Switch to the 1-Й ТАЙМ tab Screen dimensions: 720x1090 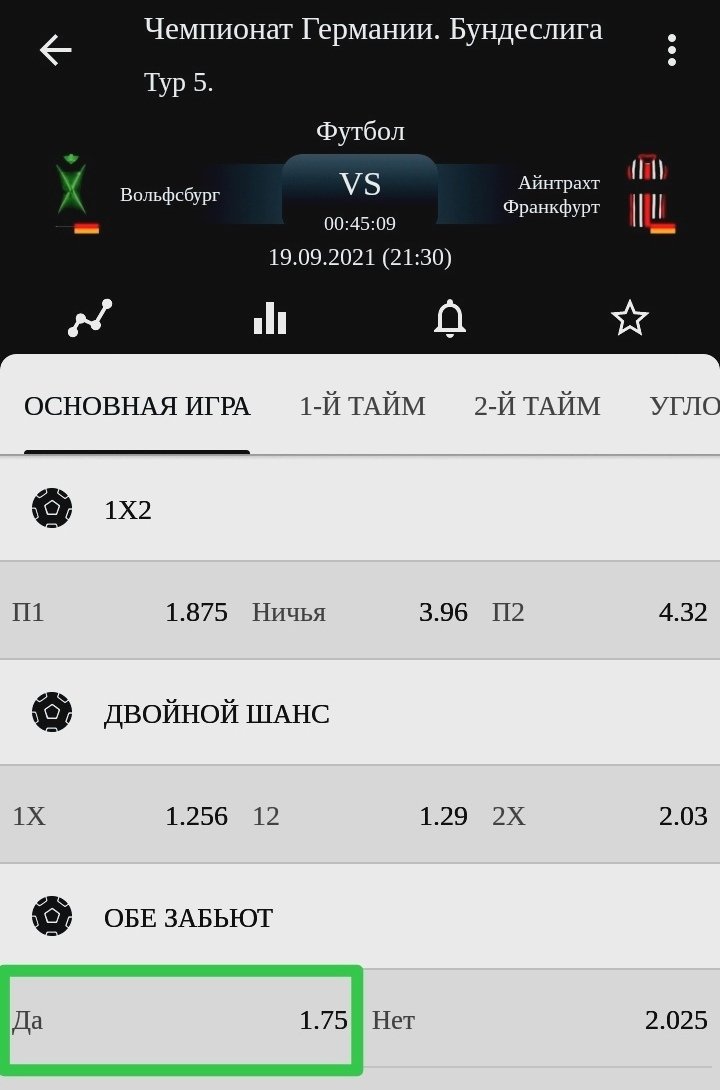click(362, 406)
